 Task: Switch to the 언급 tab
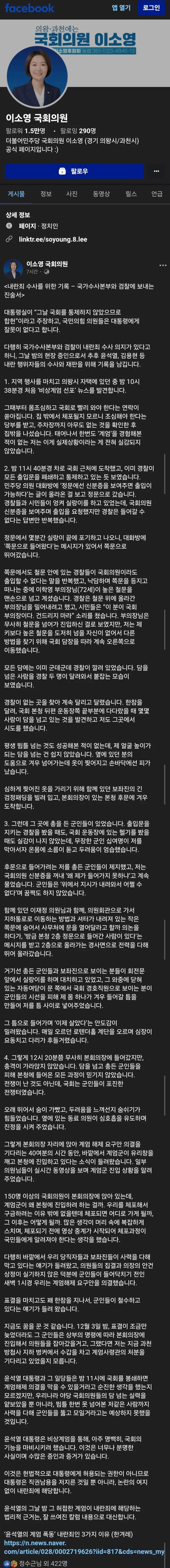point(157,194)
